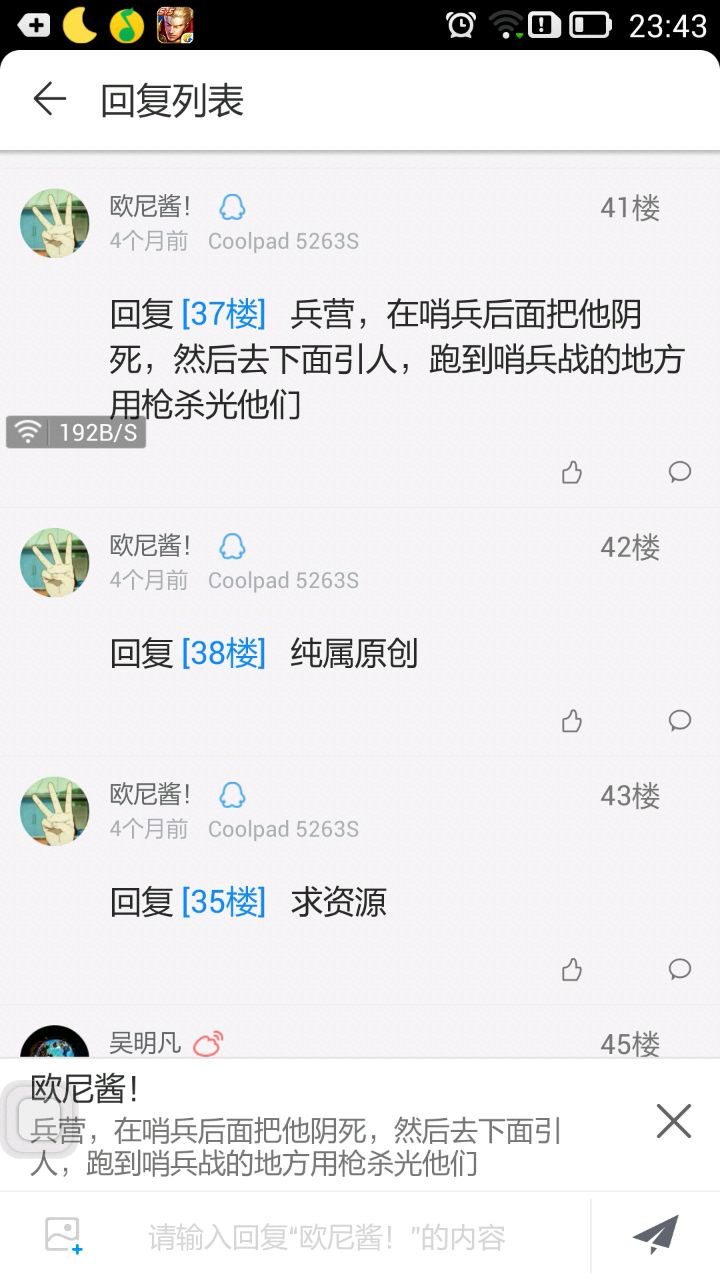
Task: Send the reply with paper plane
Action: 656,1236
